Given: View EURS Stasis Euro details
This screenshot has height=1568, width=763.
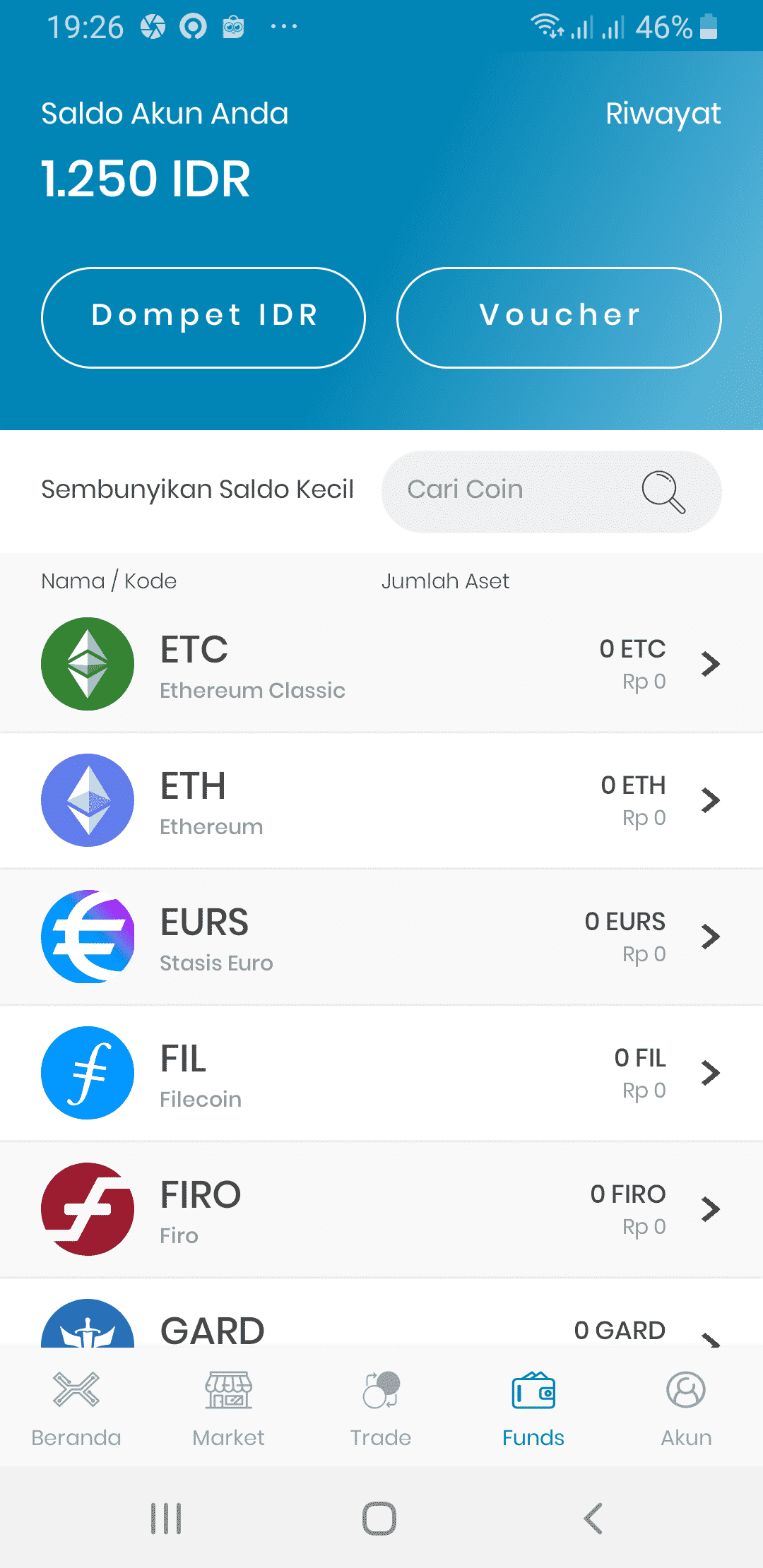Looking at the screenshot, I should 381,937.
